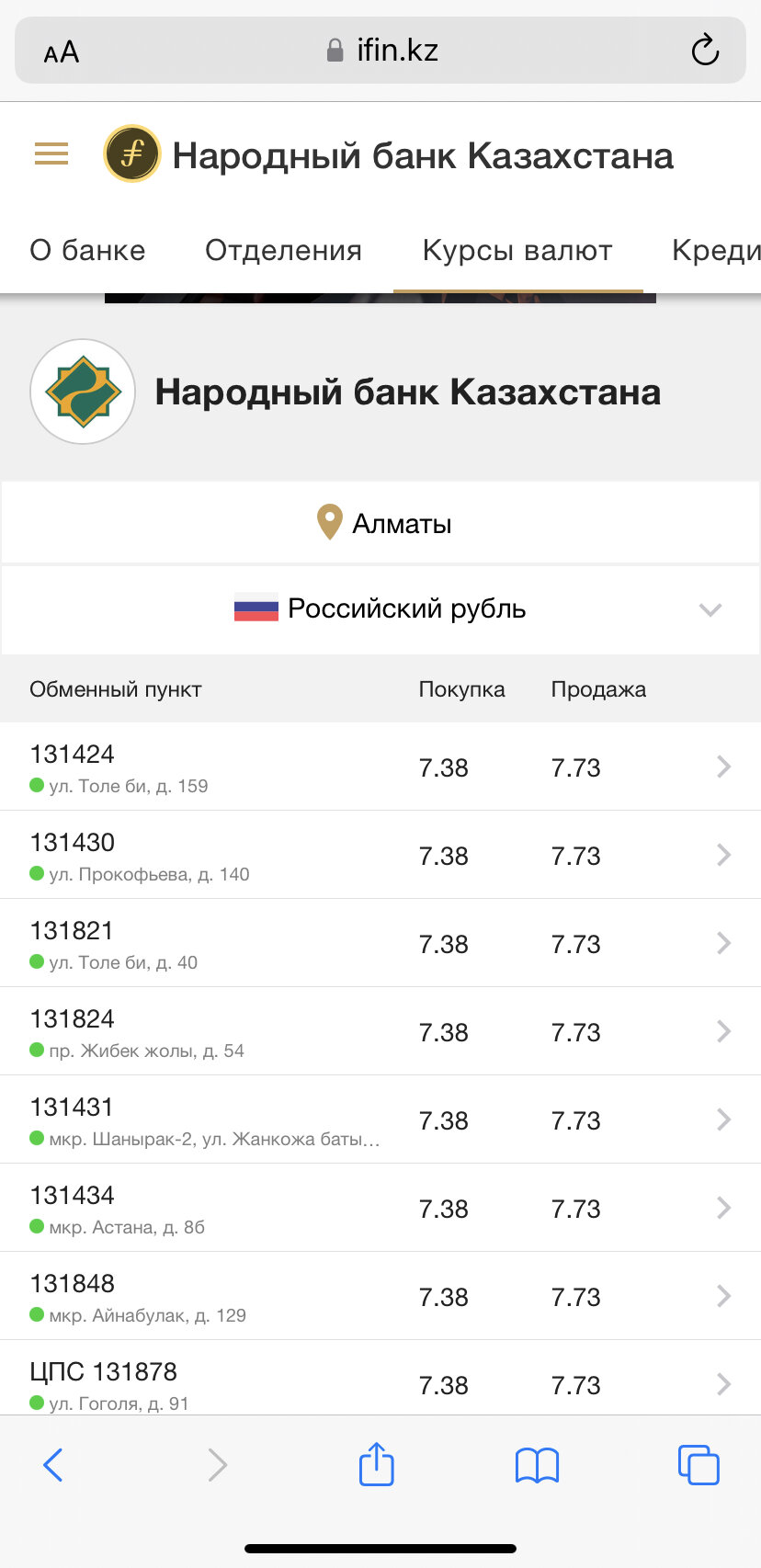Open the Курсы валют tab
The height and width of the screenshot is (1568, 761).
[517, 250]
